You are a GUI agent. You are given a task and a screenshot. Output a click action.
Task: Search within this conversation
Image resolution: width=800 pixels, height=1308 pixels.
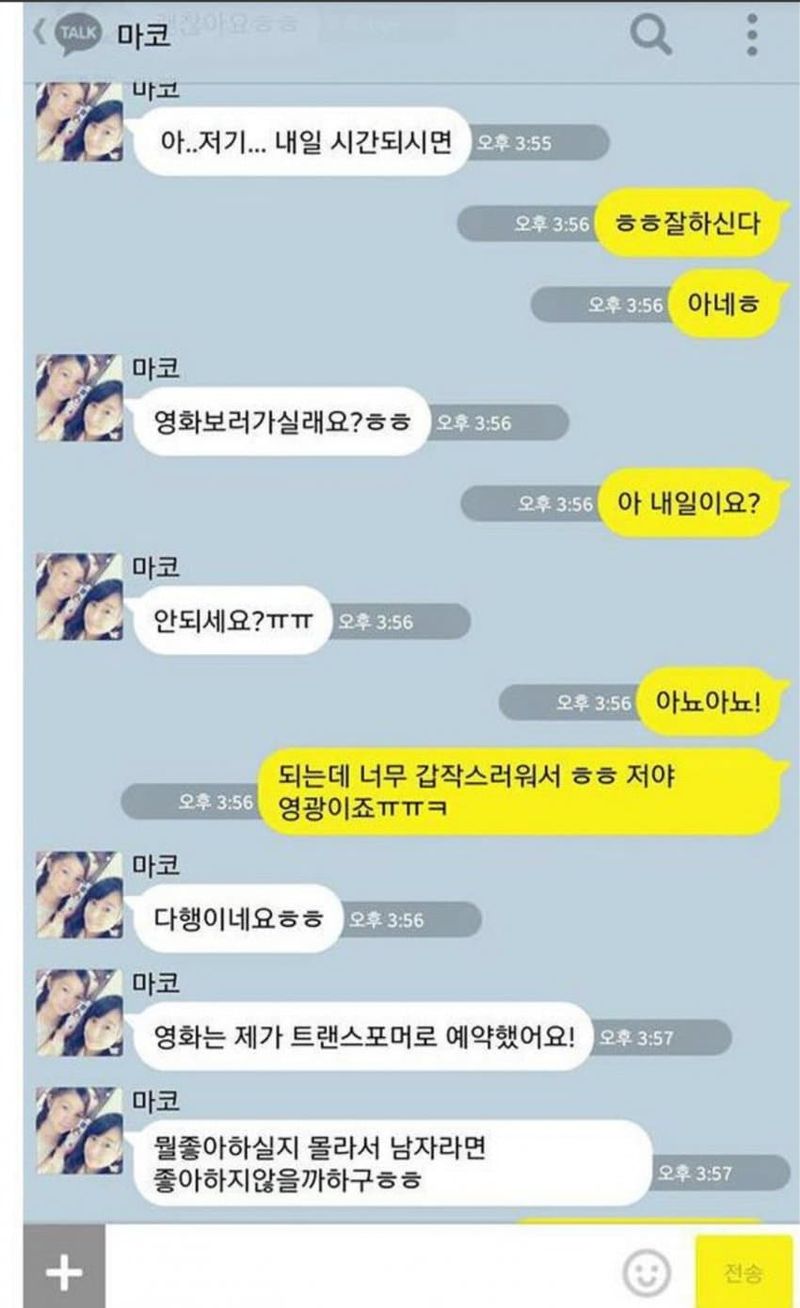pos(651,36)
